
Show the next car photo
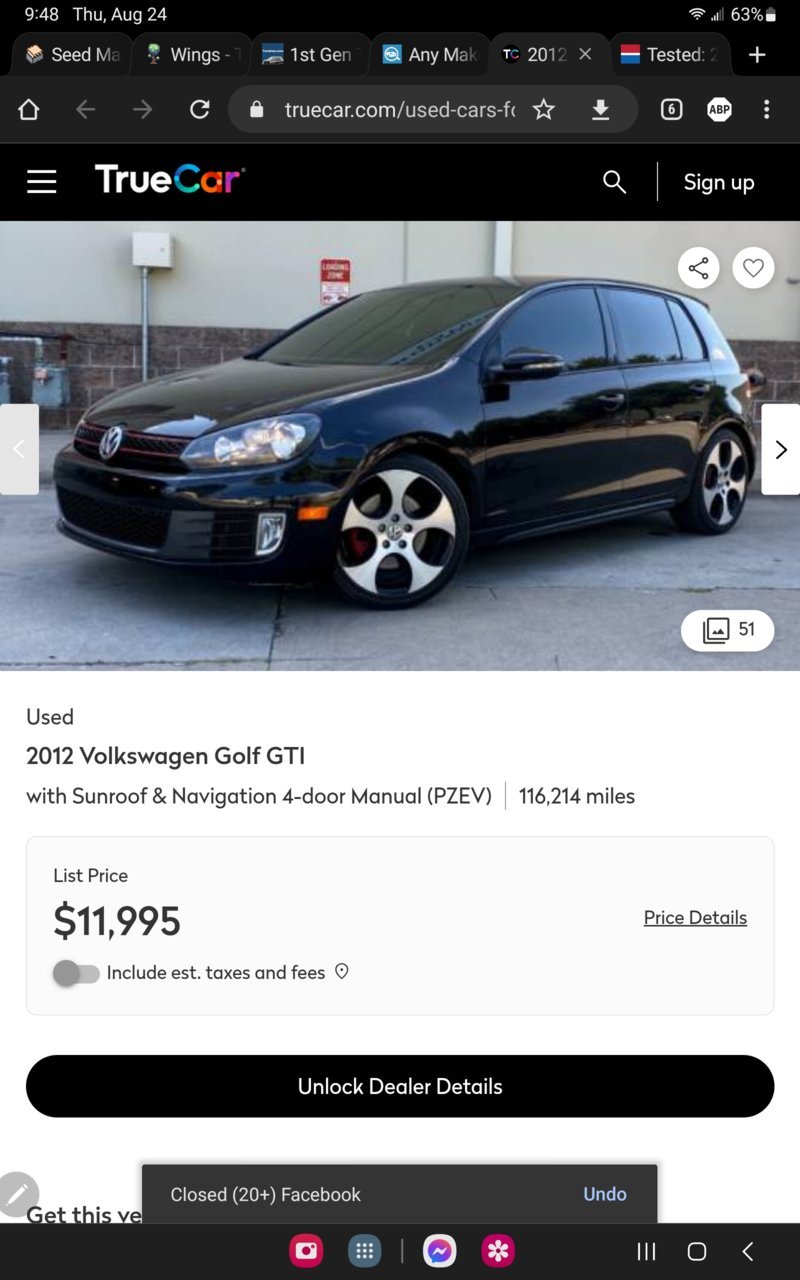781,449
